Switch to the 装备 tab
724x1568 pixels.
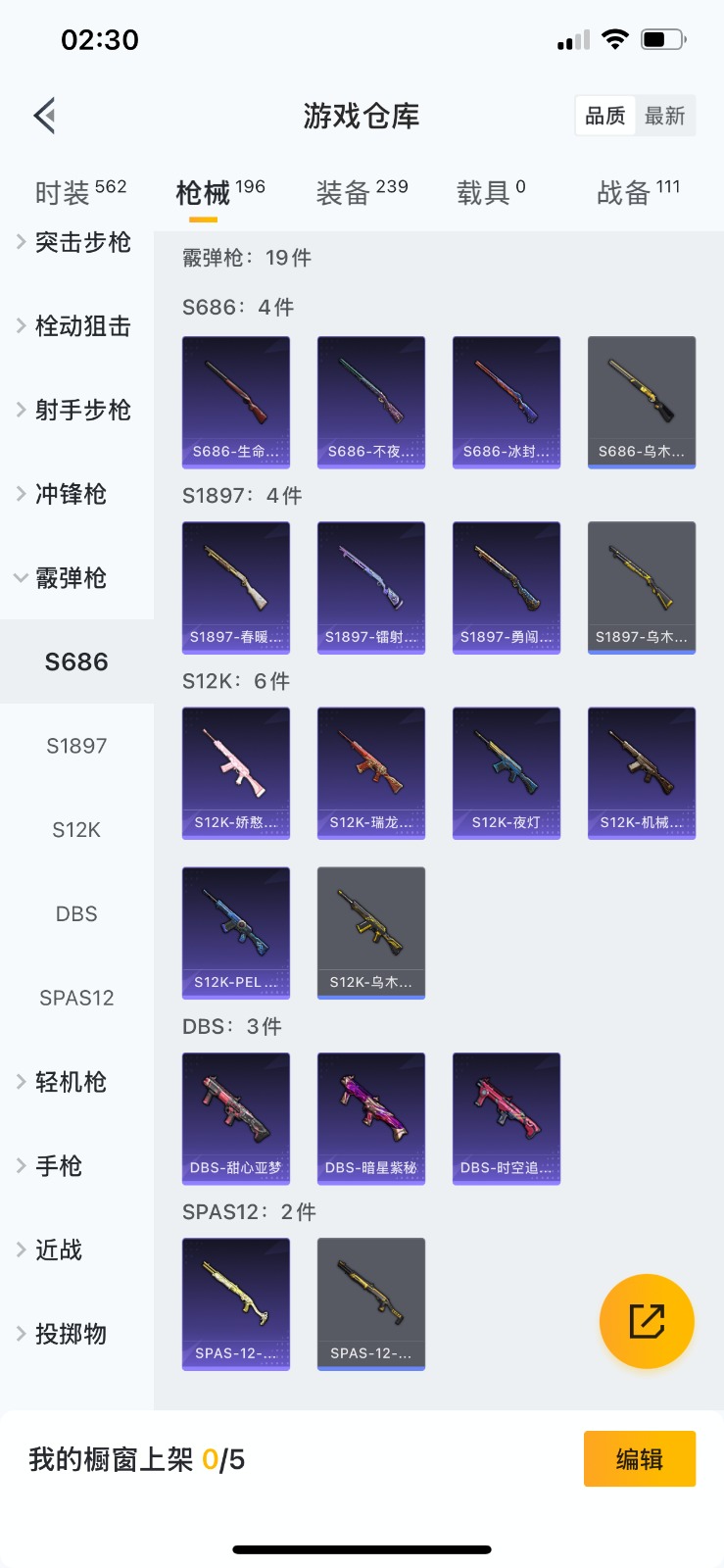[362, 192]
